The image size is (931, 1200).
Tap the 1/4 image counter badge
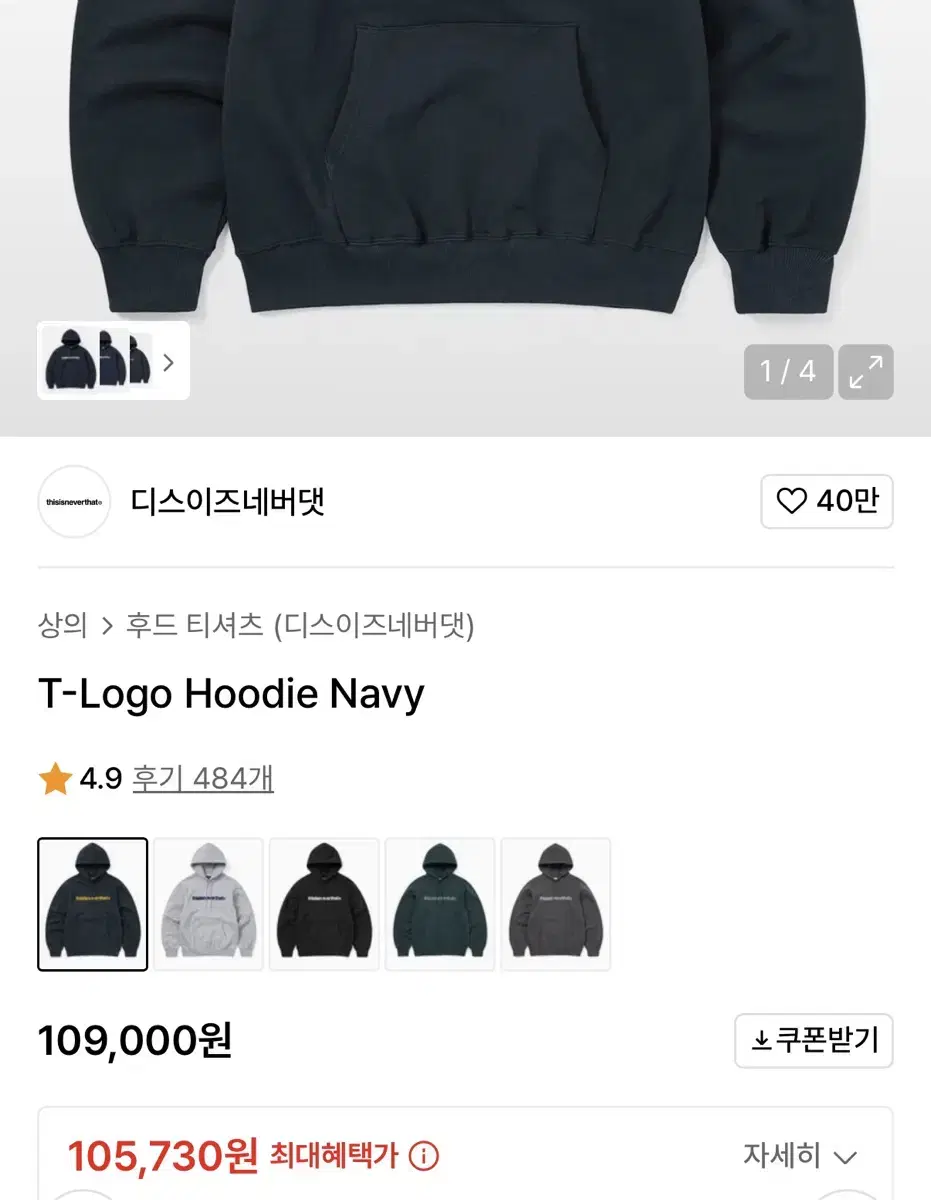tap(788, 371)
